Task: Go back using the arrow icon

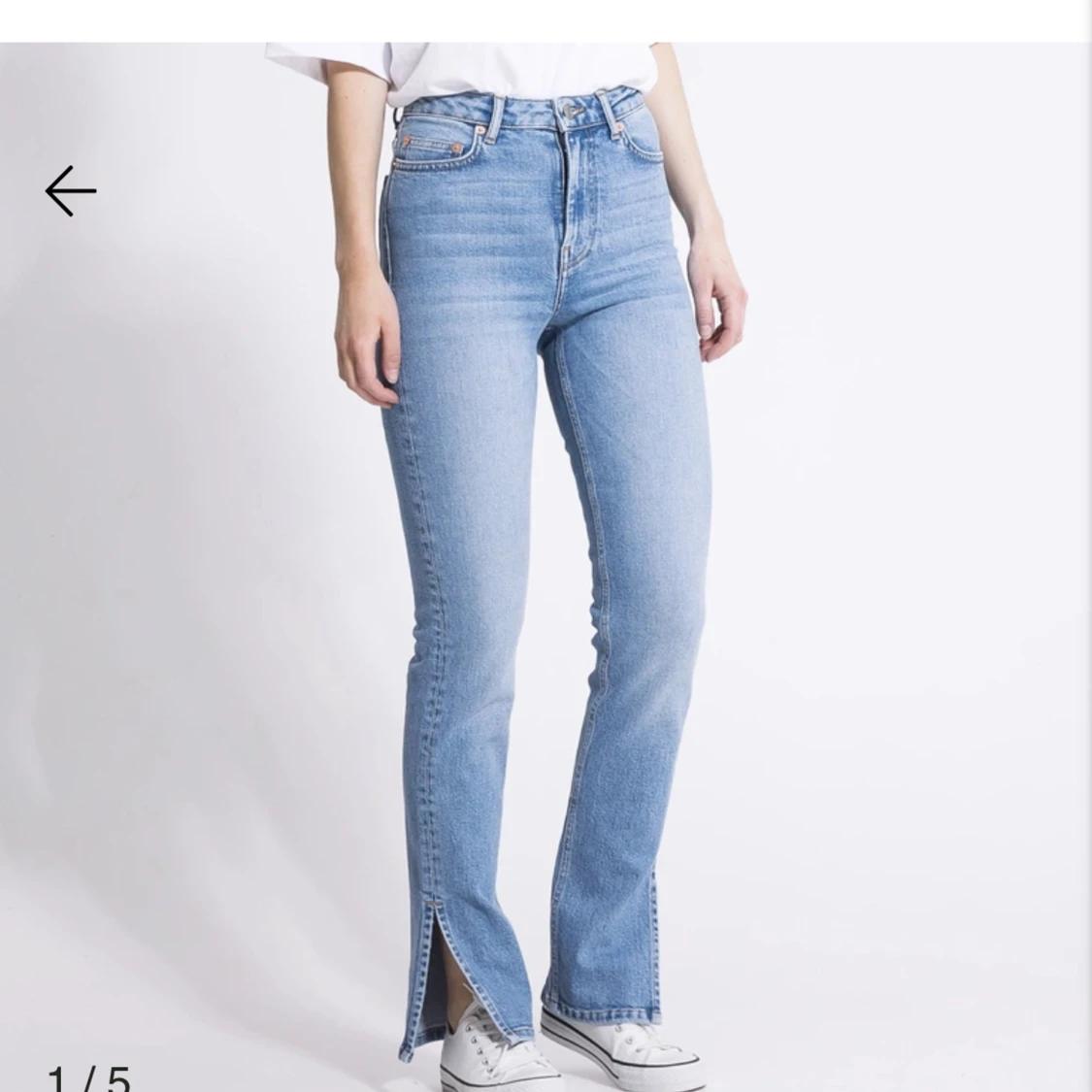Action: click(x=71, y=190)
